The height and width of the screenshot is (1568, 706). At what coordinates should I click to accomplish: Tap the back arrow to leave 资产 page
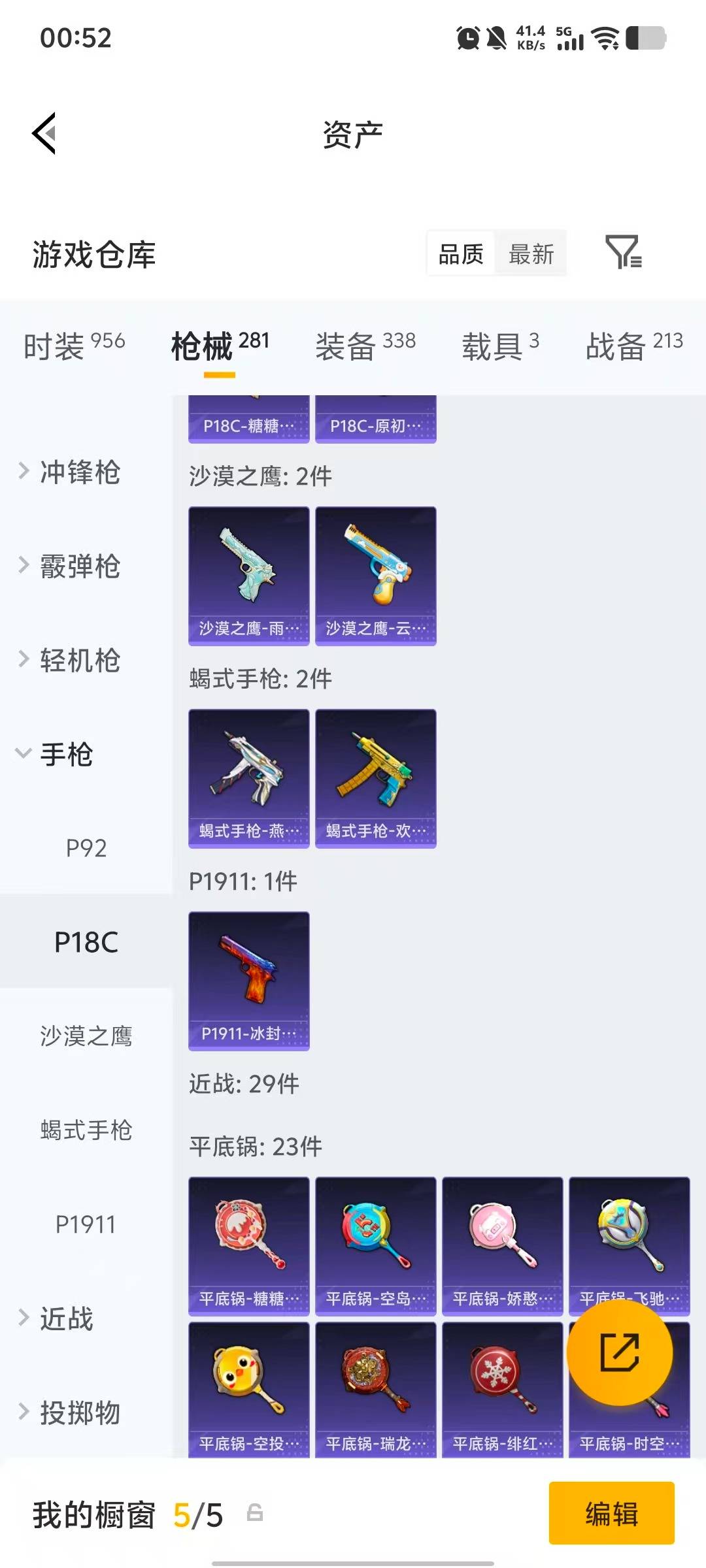[43, 134]
